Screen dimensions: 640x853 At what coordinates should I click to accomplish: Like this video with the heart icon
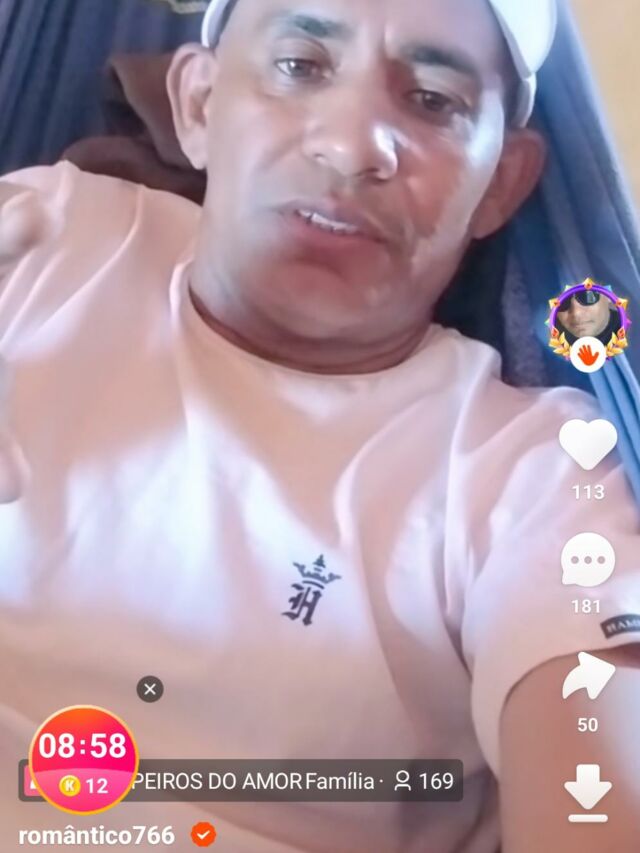pos(587,445)
